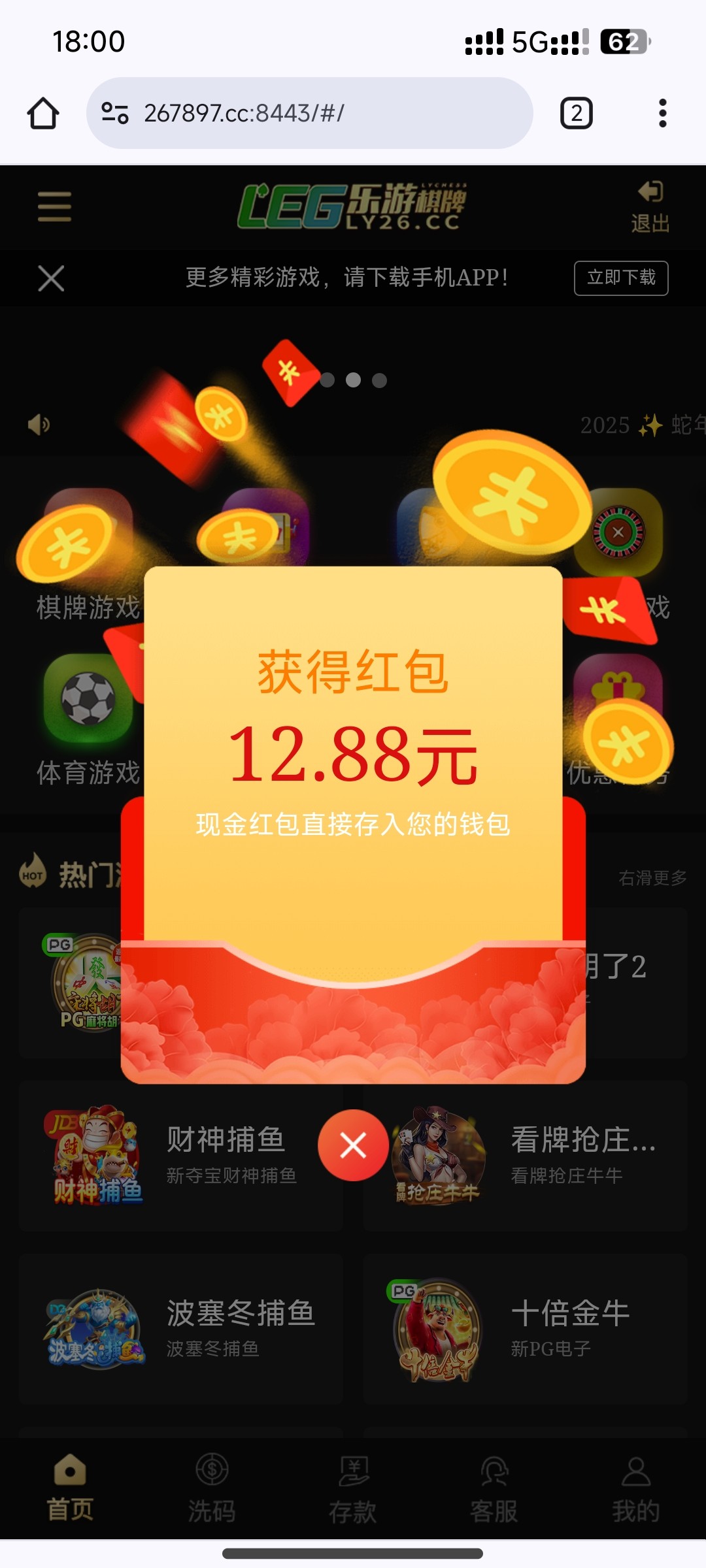Viewport: 706px width, 1568px height.
Task: Close the red envelope popup
Action: tap(353, 1145)
